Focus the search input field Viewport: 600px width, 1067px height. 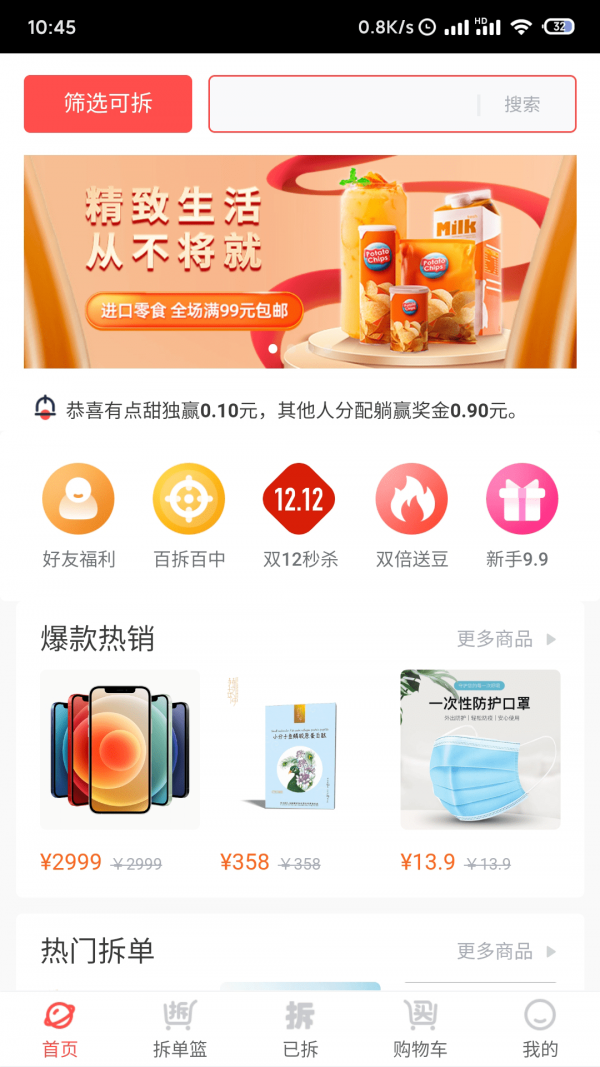point(340,104)
